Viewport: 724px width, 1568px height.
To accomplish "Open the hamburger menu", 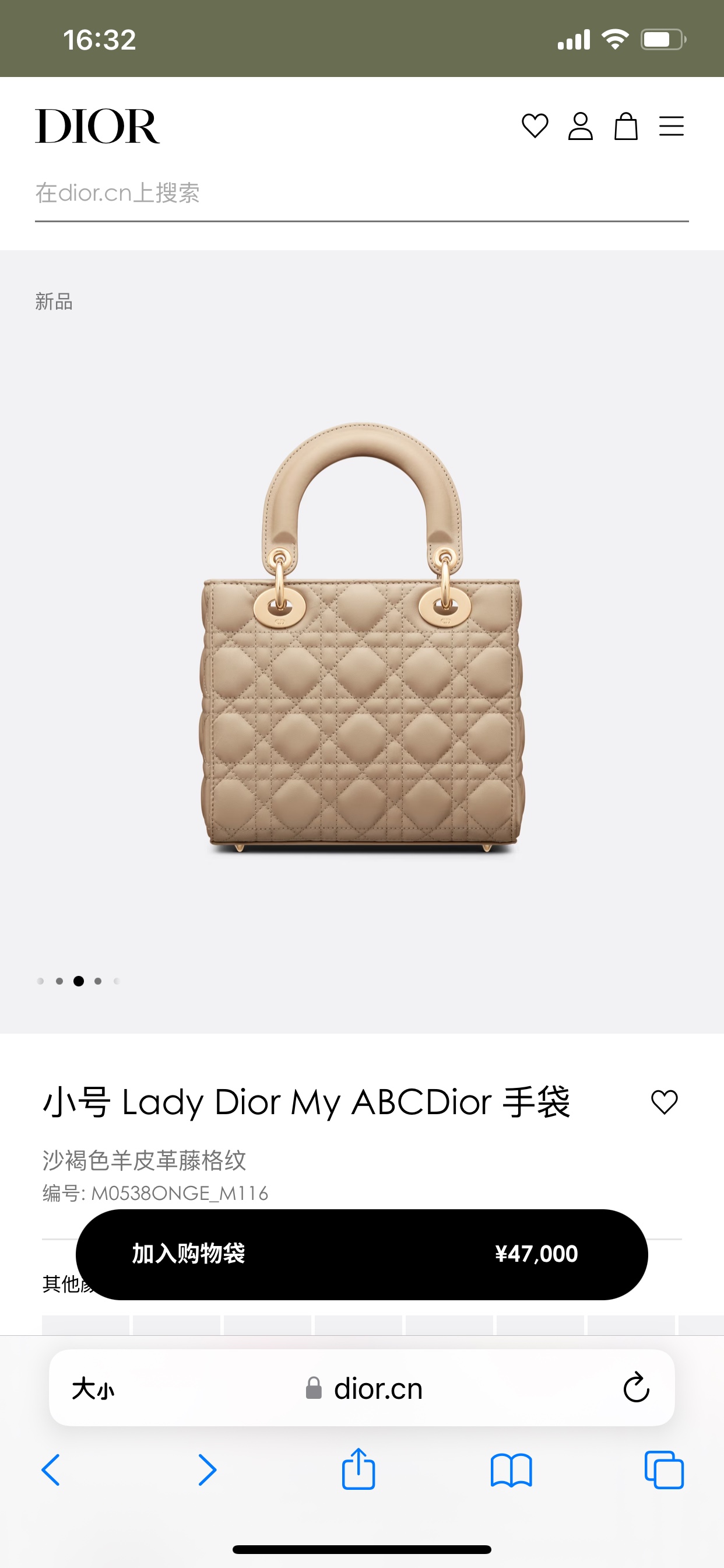I will (671, 126).
